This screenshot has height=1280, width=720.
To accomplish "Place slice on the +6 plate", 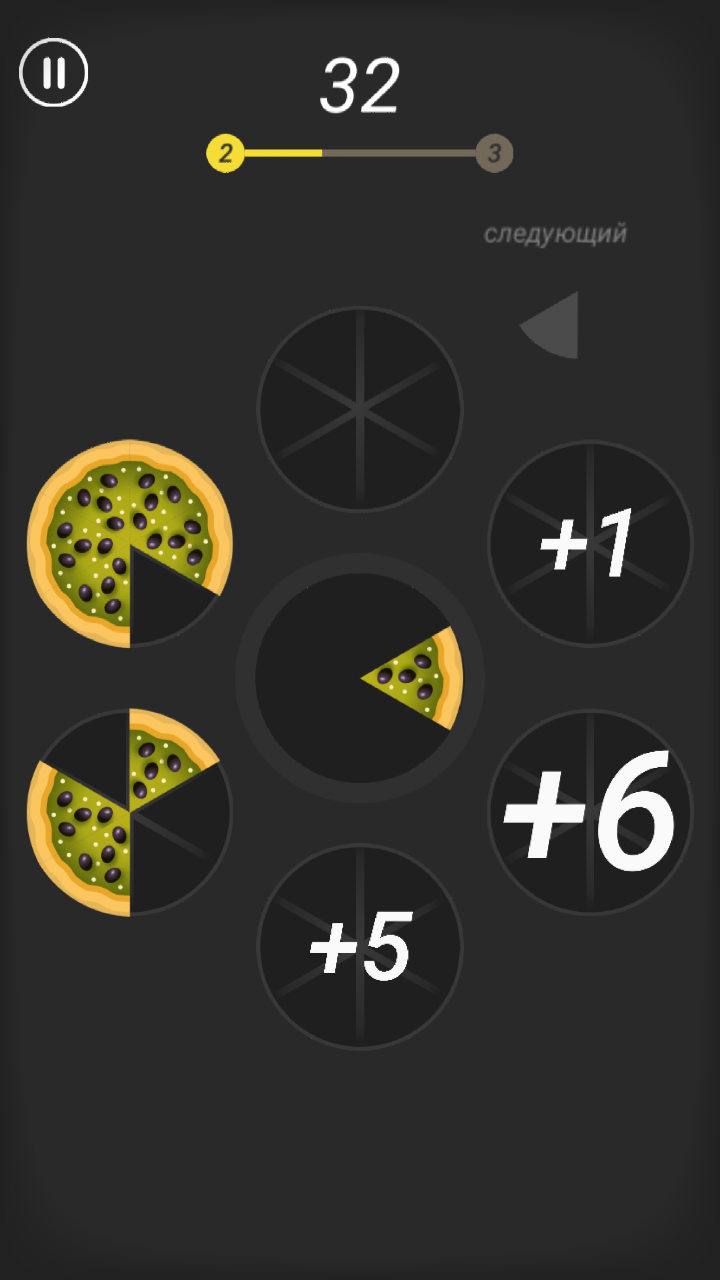I will pos(590,812).
